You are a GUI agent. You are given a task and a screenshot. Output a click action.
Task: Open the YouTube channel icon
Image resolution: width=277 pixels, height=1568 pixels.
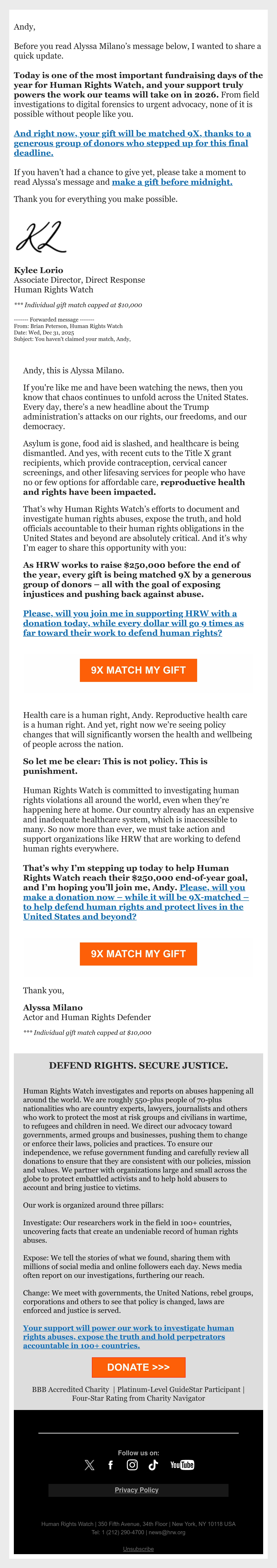click(x=182, y=1465)
